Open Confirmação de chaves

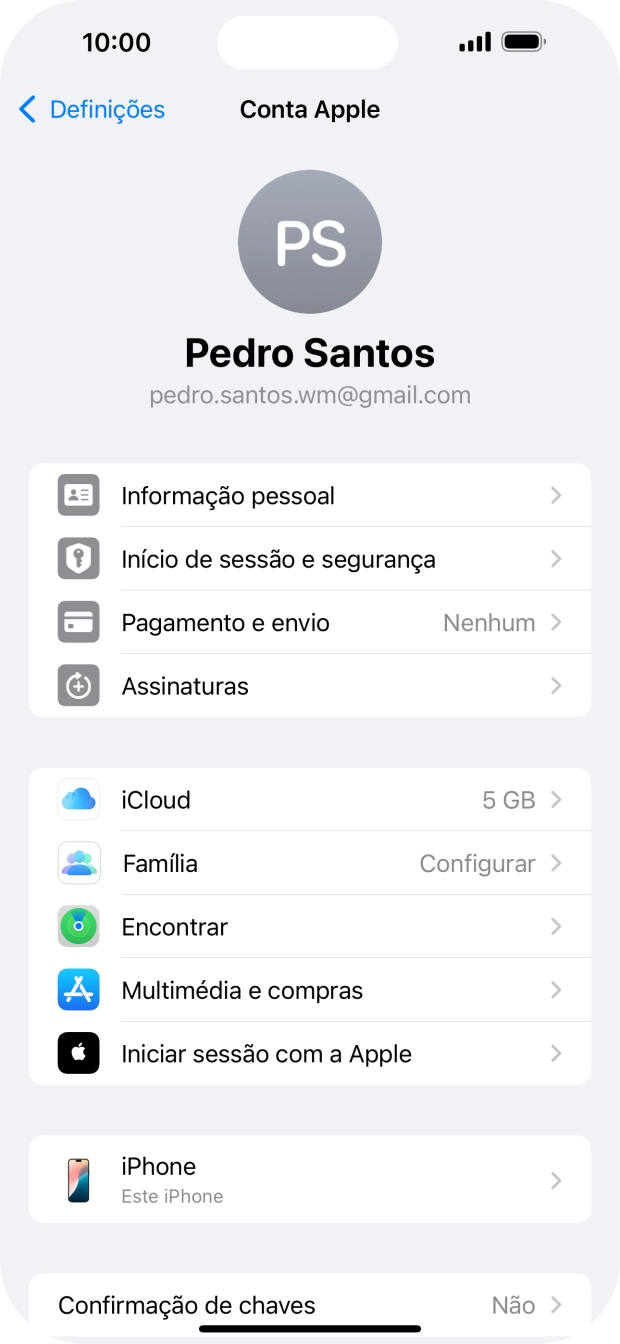coord(310,1305)
